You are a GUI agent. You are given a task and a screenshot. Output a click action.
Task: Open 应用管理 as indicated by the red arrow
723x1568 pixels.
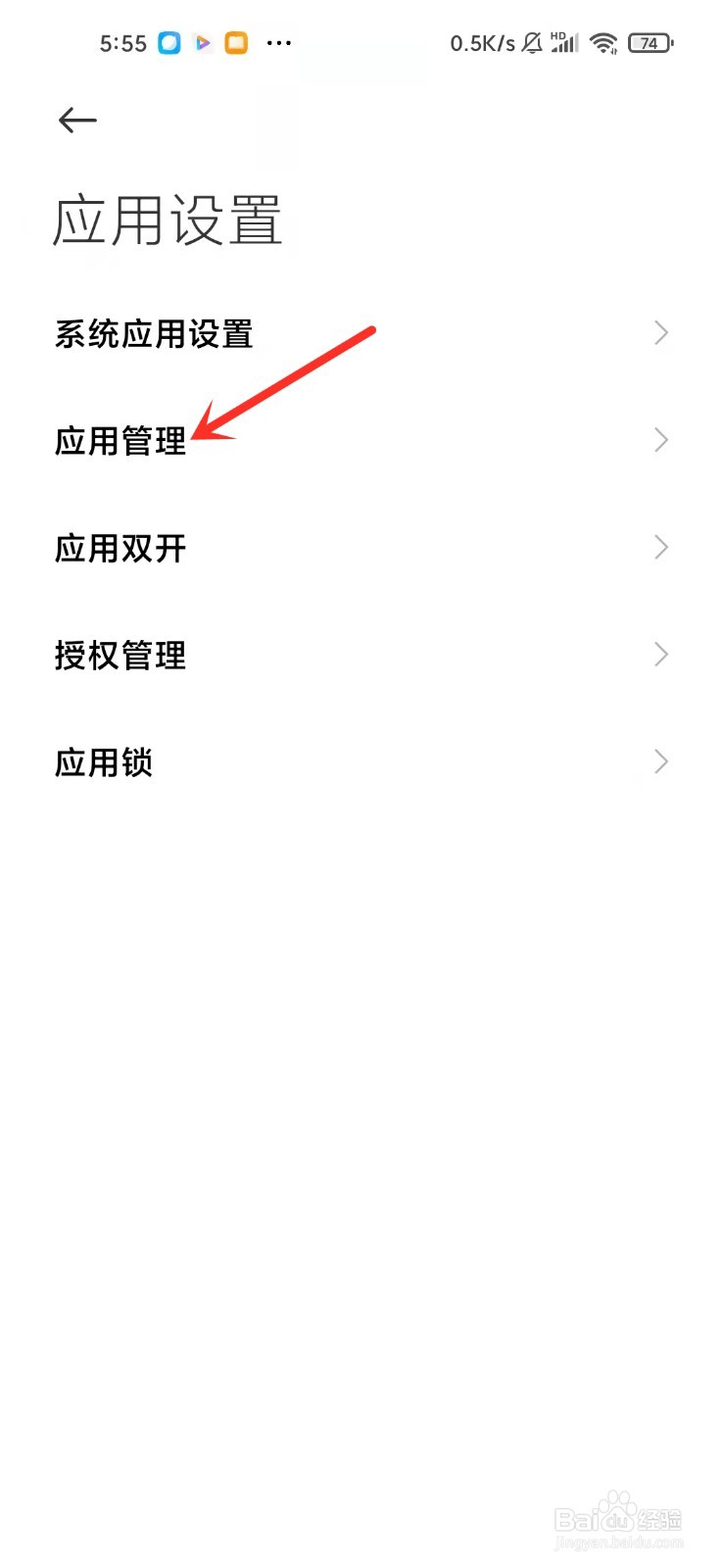pos(120,441)
